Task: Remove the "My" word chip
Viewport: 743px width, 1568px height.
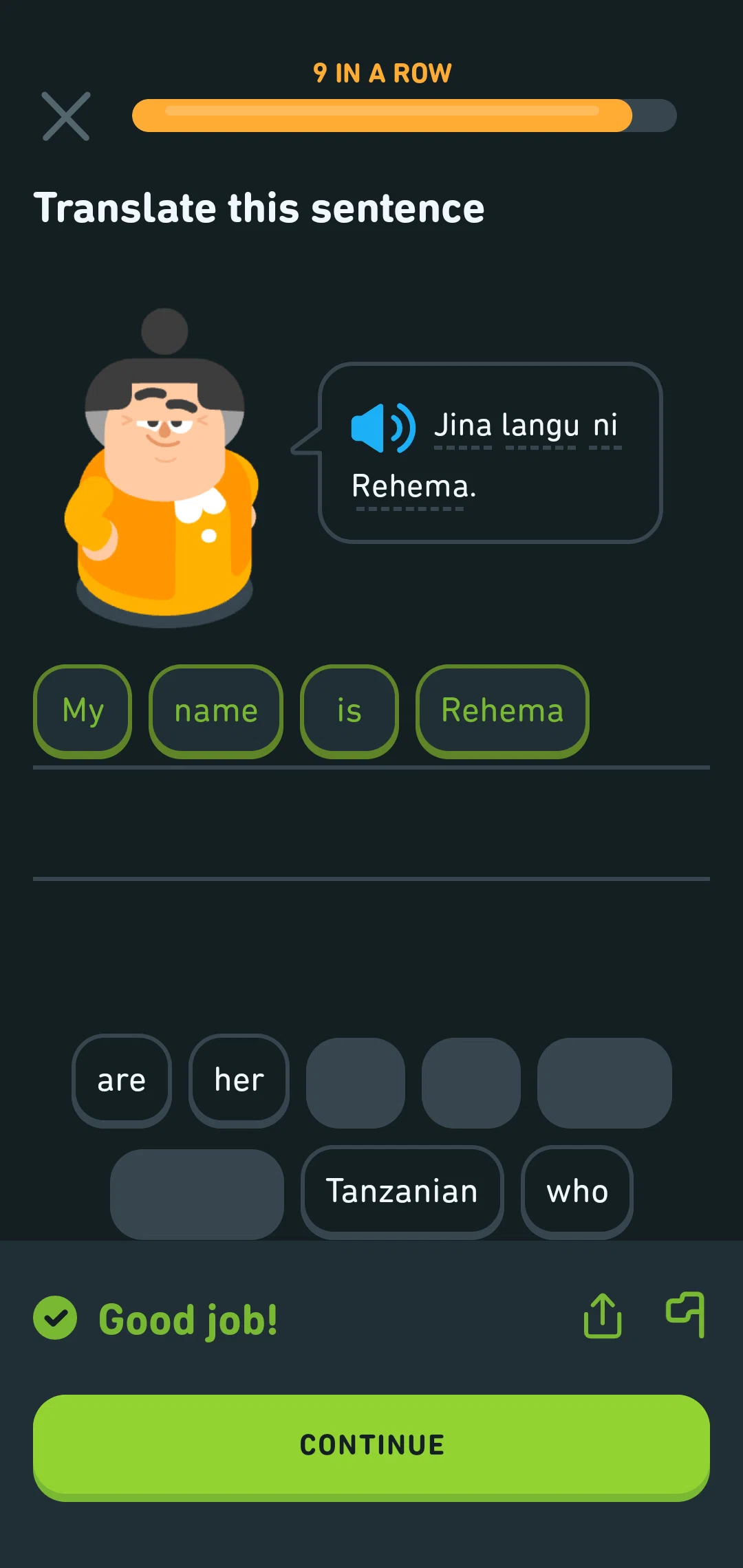Action: [x=83, y=711]
